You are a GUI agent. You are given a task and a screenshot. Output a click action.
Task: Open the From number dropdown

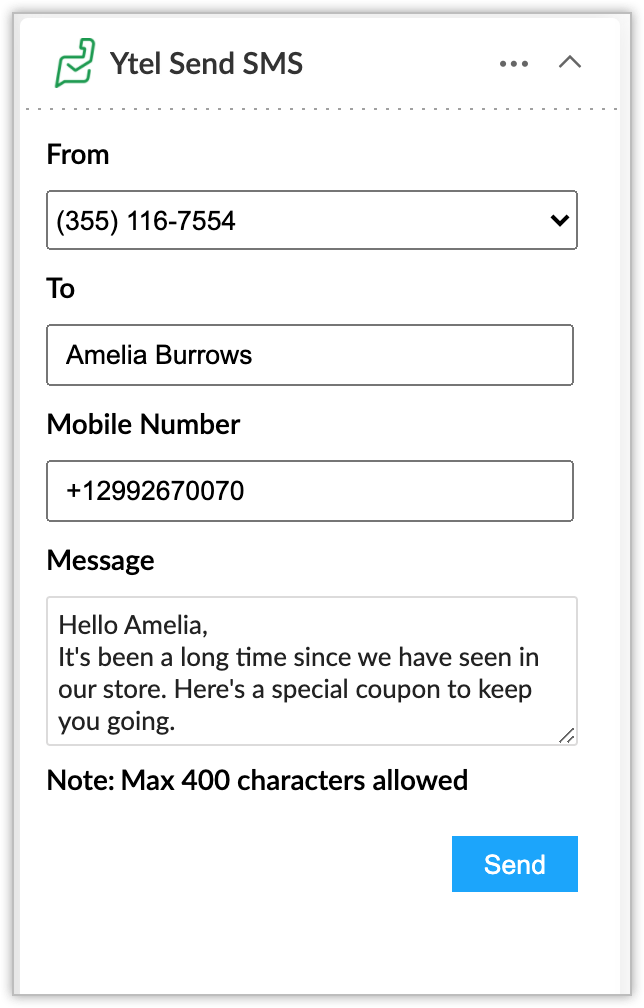(x=312, y=220)
